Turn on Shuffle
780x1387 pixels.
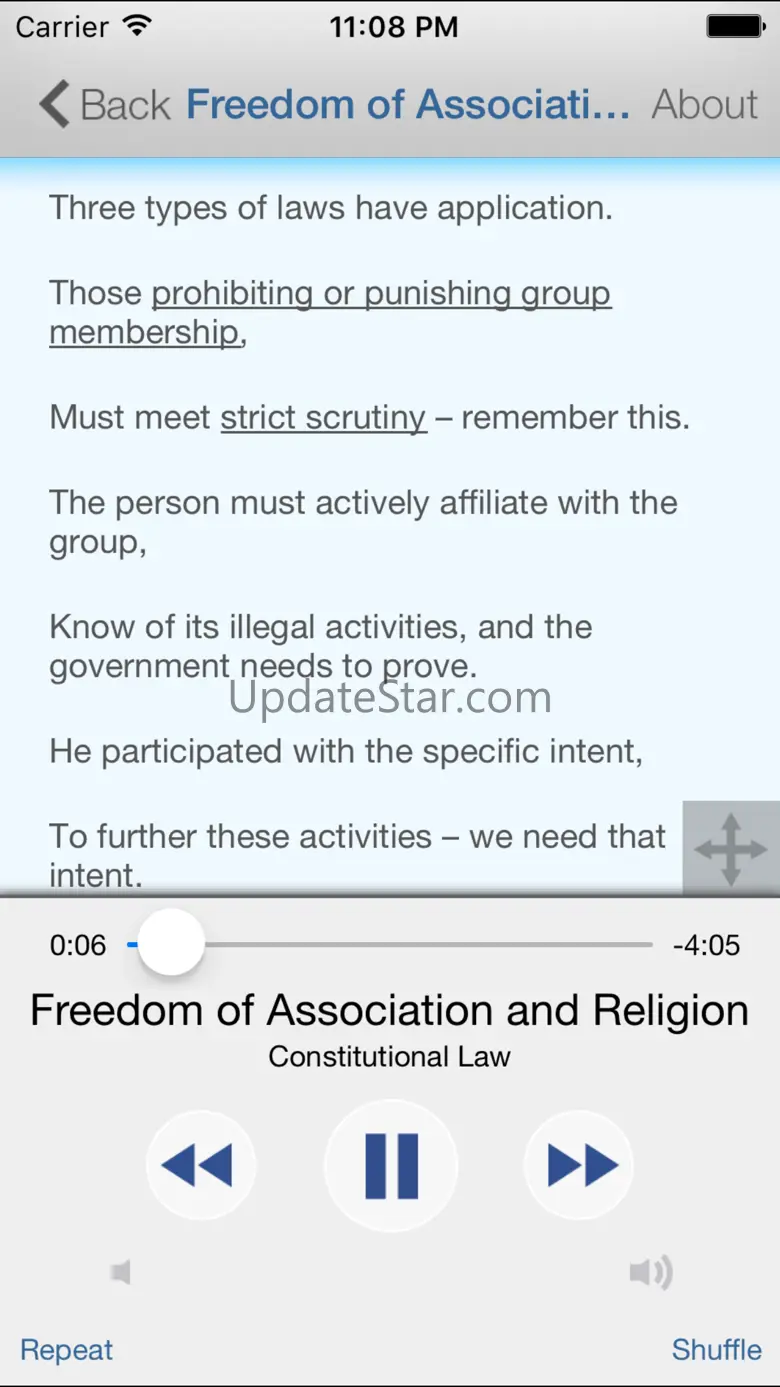[x=716, y=1350]
